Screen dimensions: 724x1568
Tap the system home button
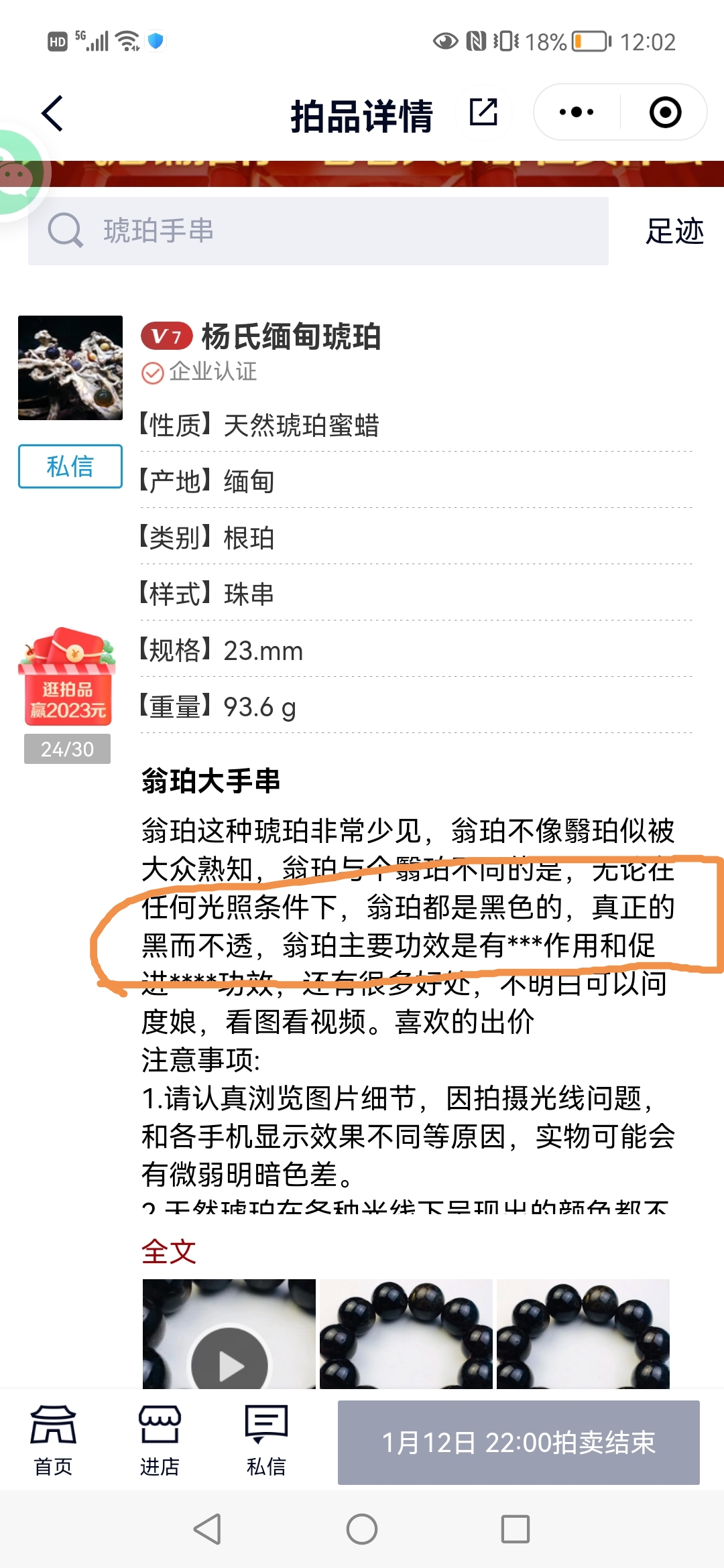(x=362, y=1529)
